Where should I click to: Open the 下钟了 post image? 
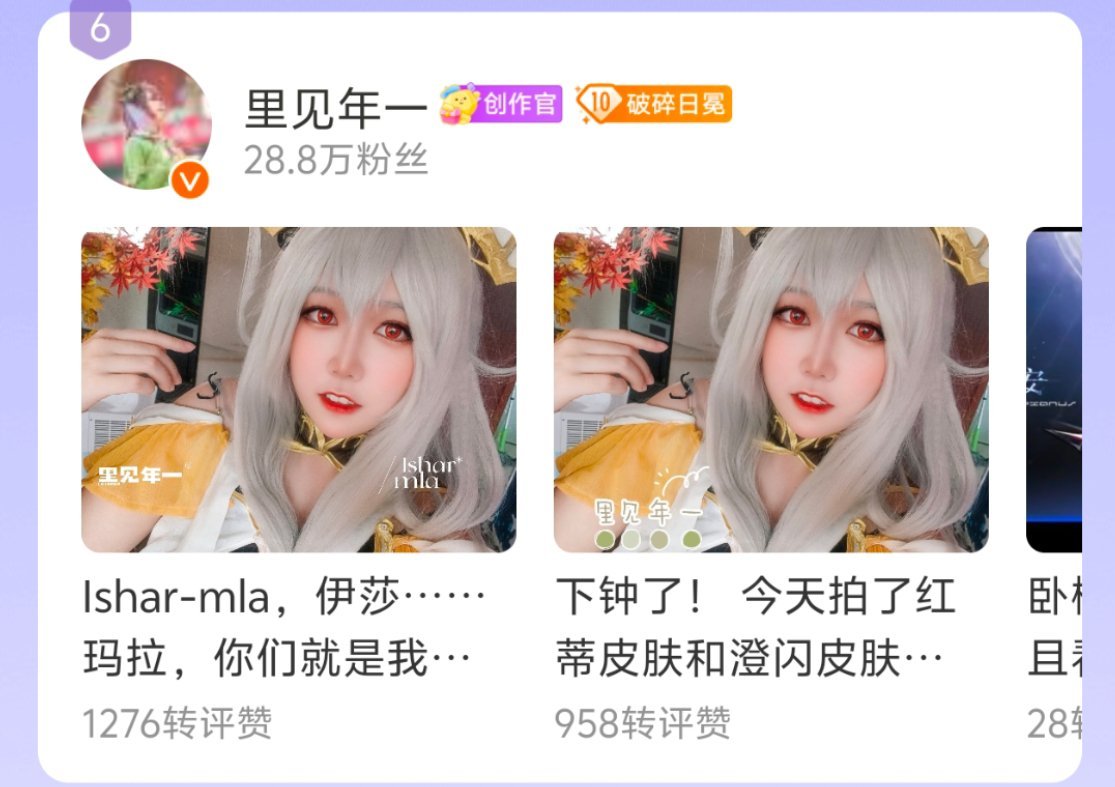tap(770, 390)
